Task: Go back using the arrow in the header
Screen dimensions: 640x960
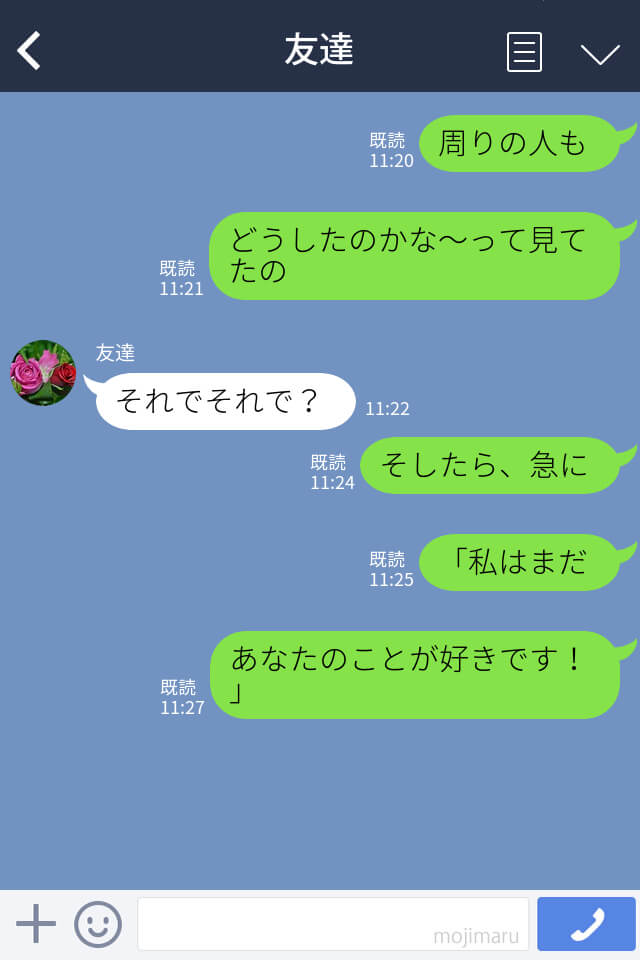Action: [30, 51]
